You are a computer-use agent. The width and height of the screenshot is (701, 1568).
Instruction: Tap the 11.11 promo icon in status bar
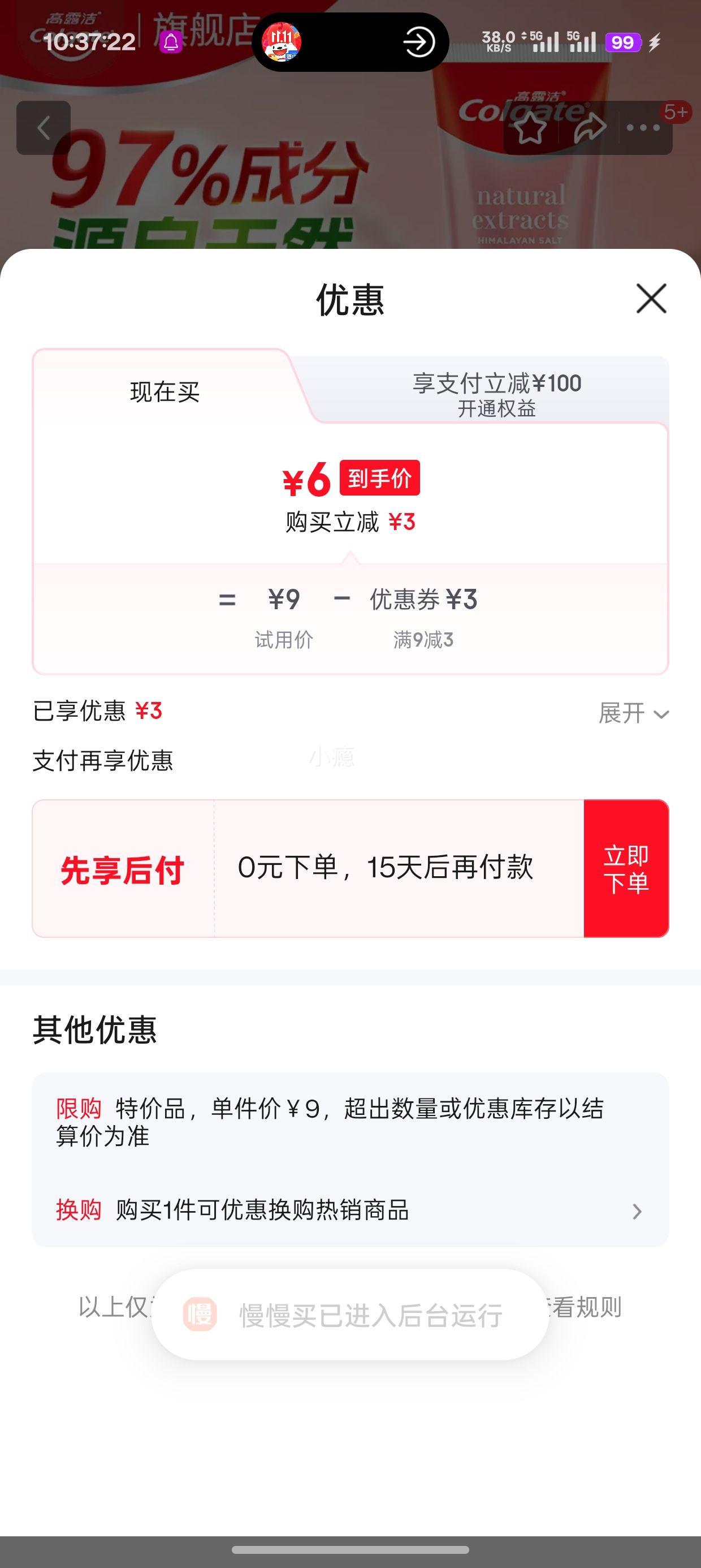click(x=283, y=41)
